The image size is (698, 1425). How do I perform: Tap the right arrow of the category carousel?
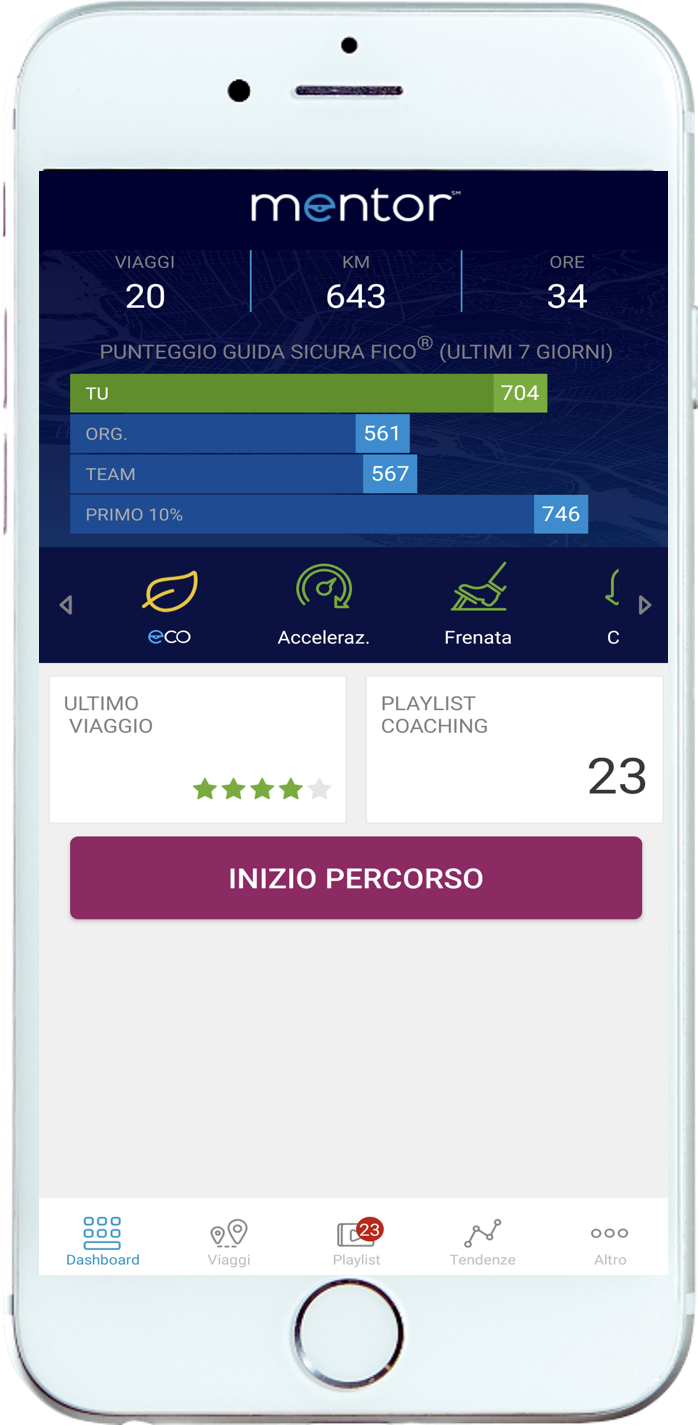click(645, 605)
